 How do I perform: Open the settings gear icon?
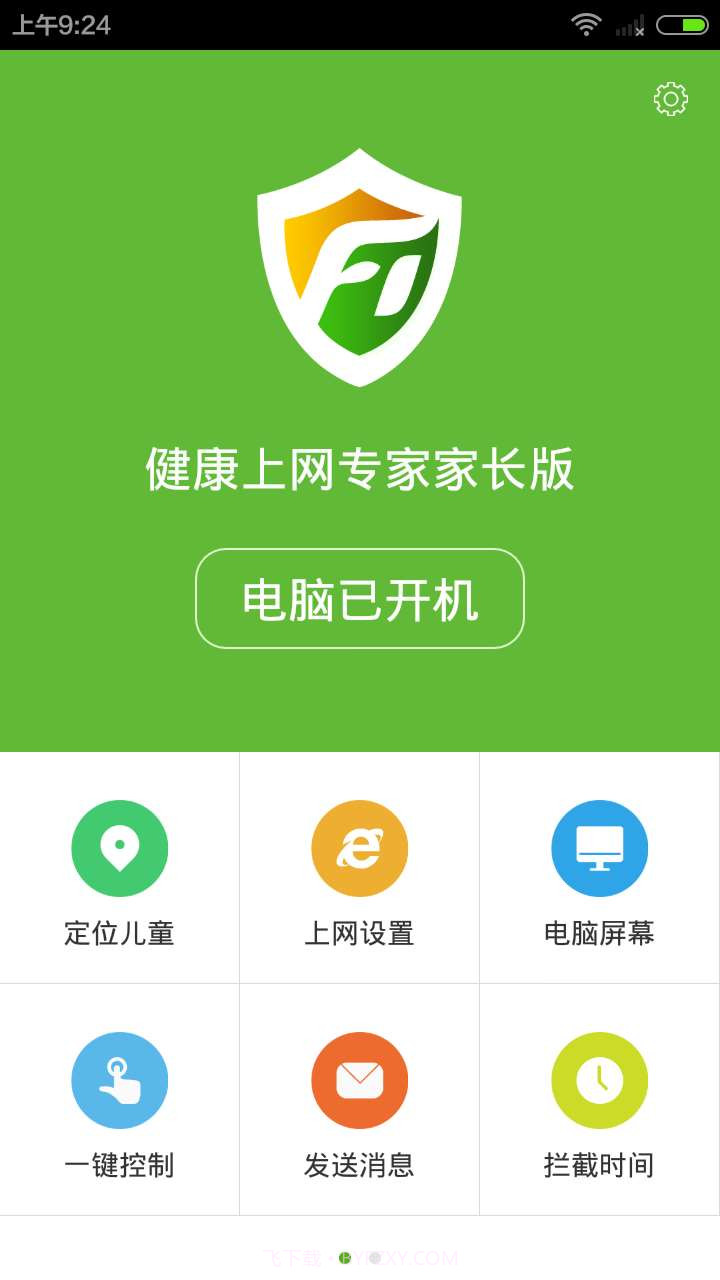click(x=671, y=98)
